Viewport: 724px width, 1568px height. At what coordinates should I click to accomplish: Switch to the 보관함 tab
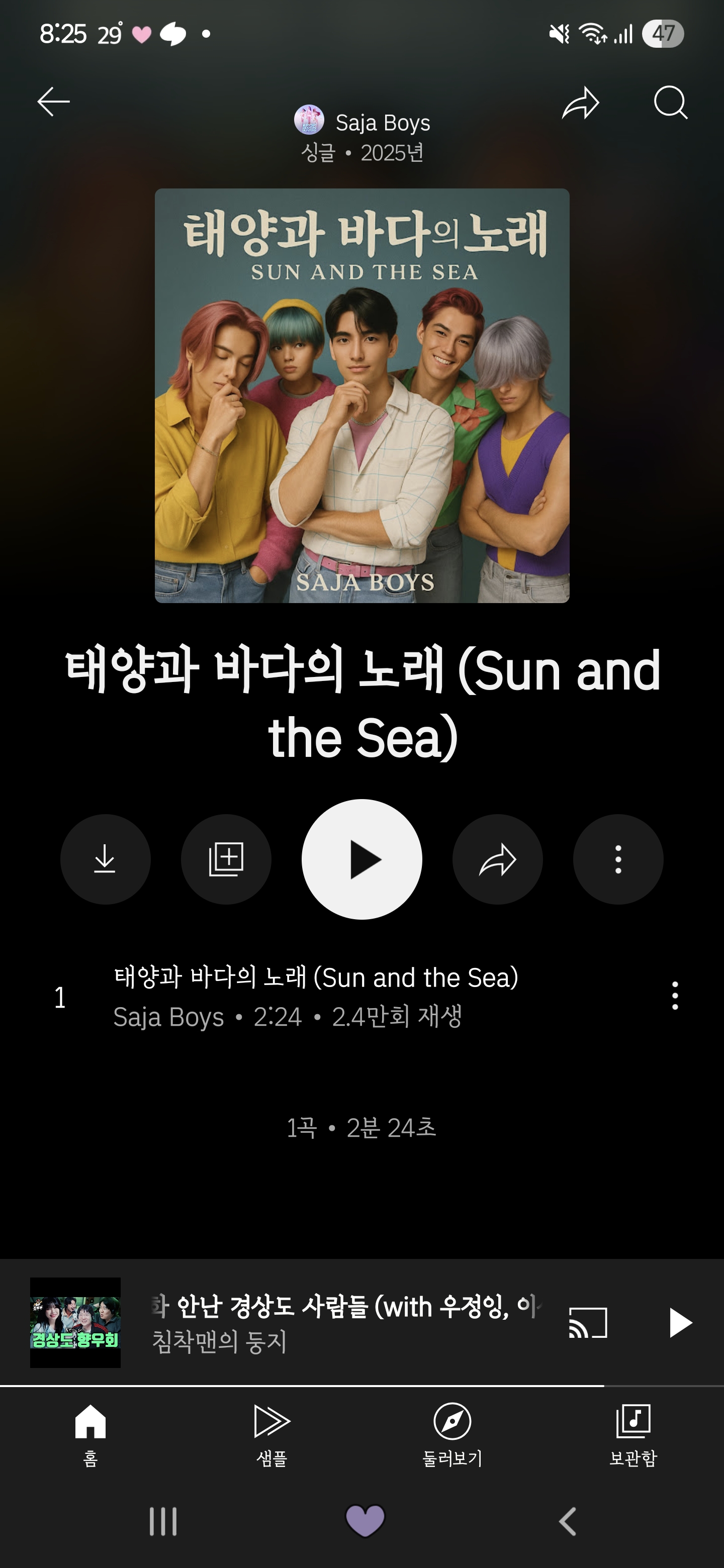click(633, 1435)
